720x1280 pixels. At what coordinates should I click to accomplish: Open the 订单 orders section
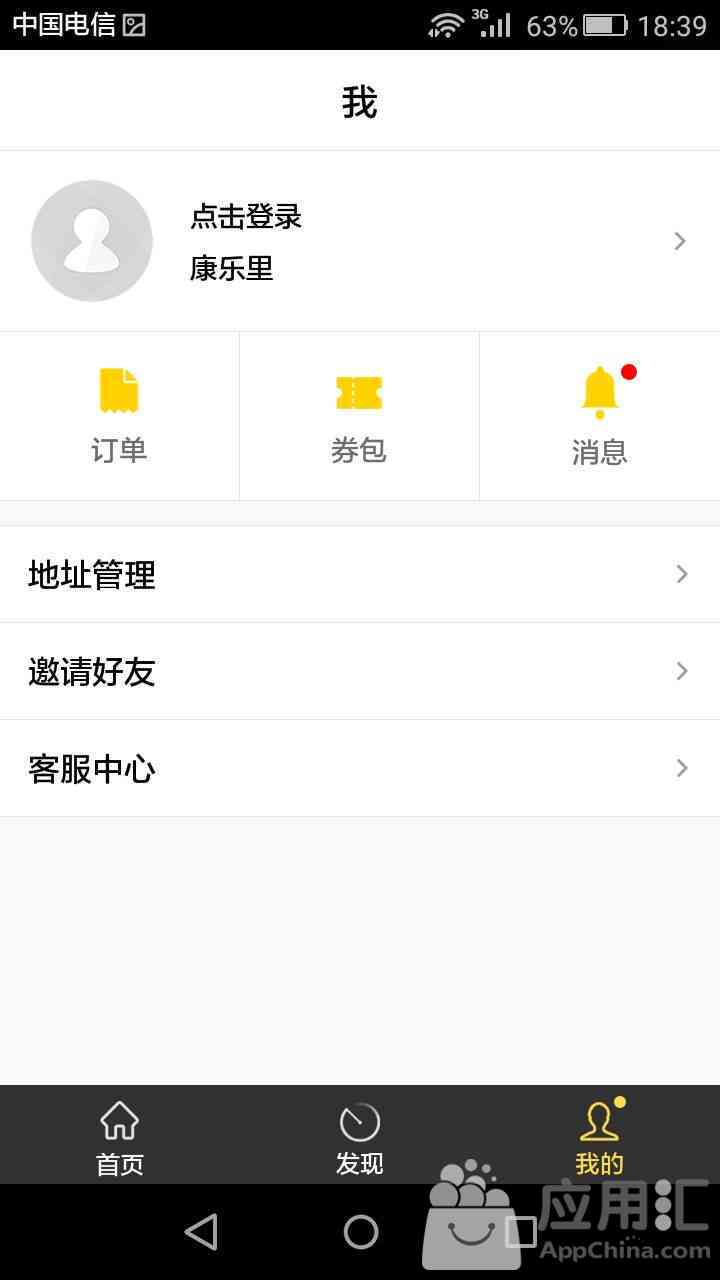click(x=119, y=416)
